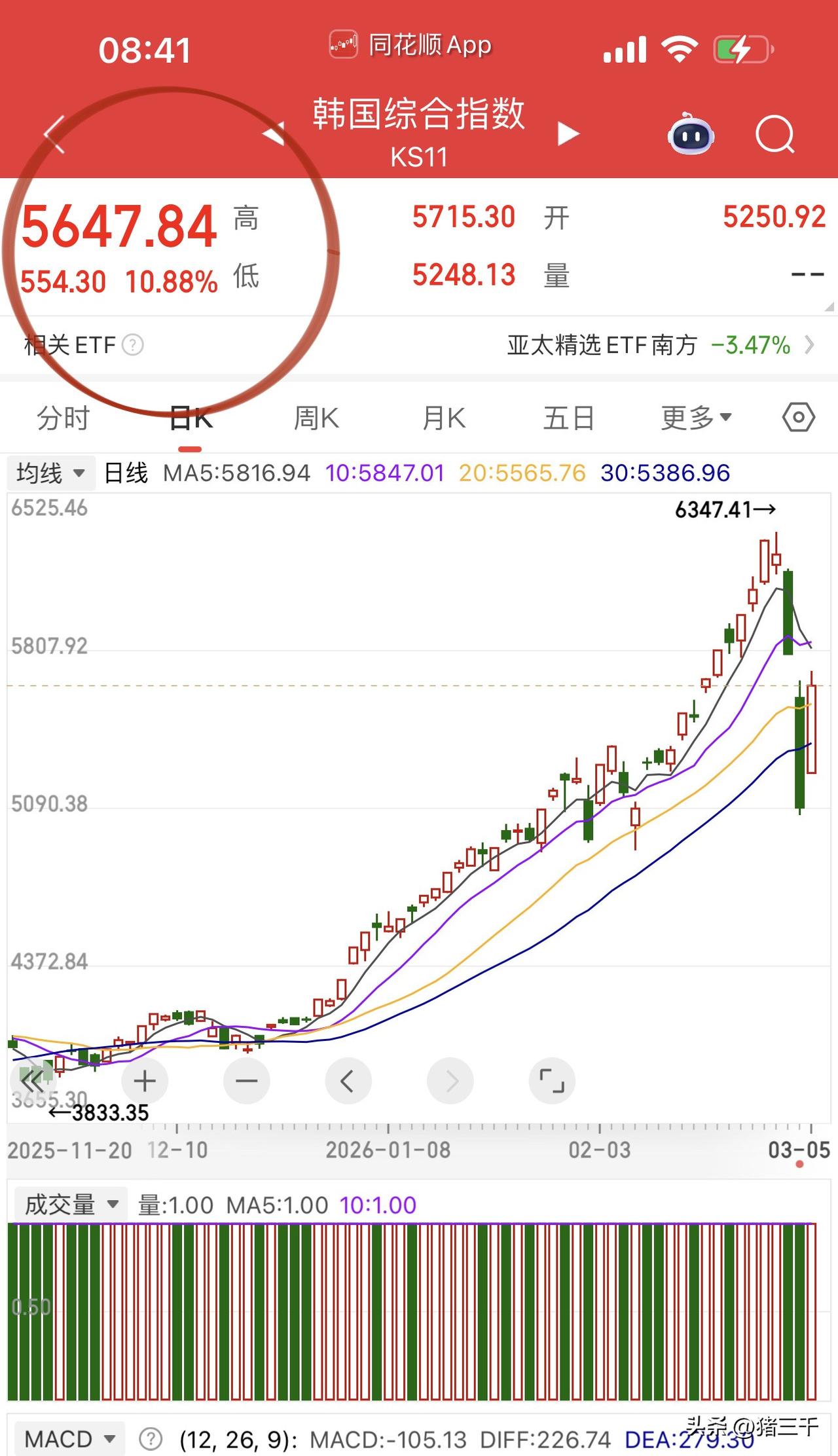This screenshot has width=838, height=1456.
Task: Open chart settings via gear icon
Action: pos(799,416)
